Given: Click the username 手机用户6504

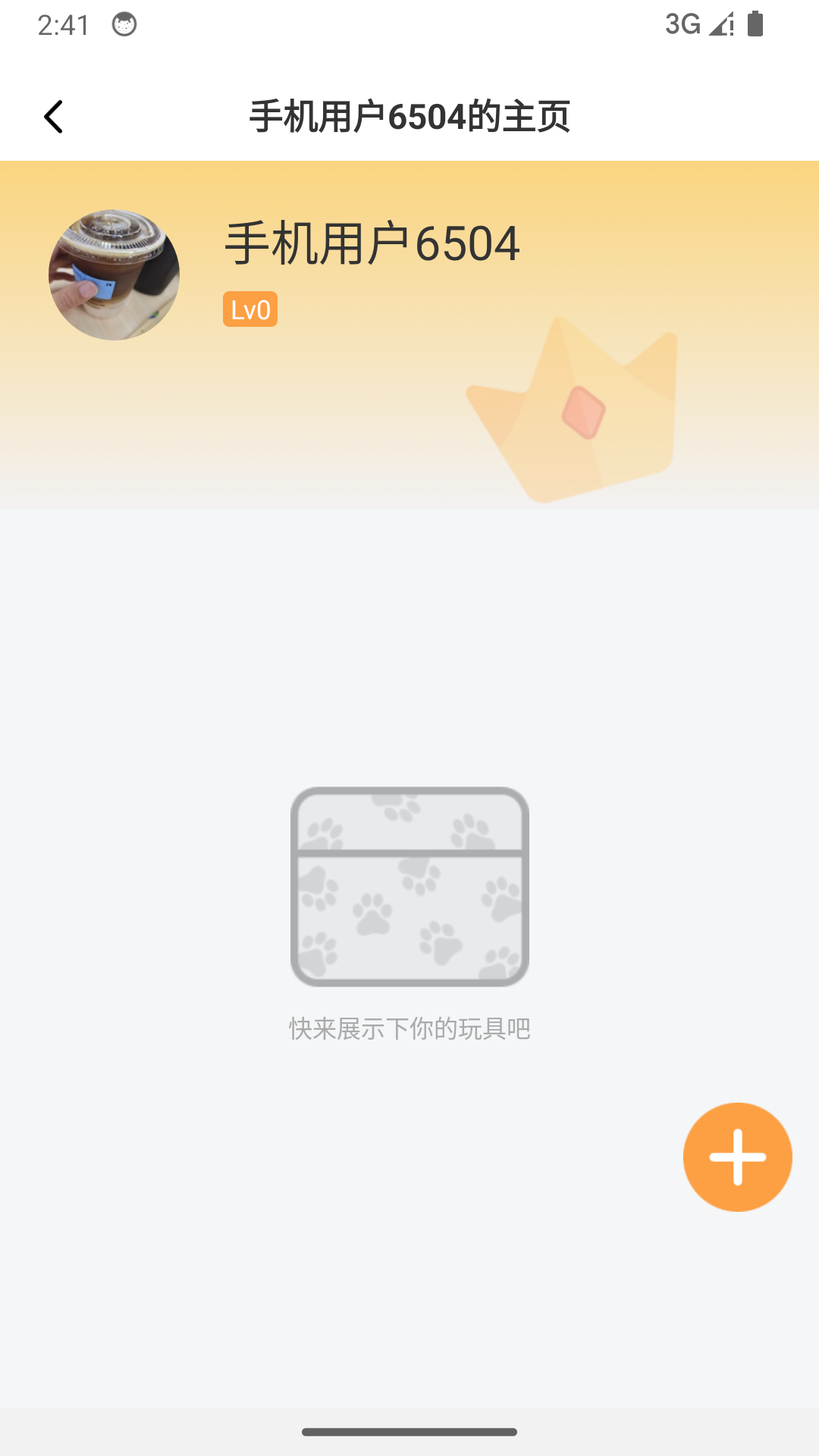Looking at the screenshot, I should coord(372,241).
